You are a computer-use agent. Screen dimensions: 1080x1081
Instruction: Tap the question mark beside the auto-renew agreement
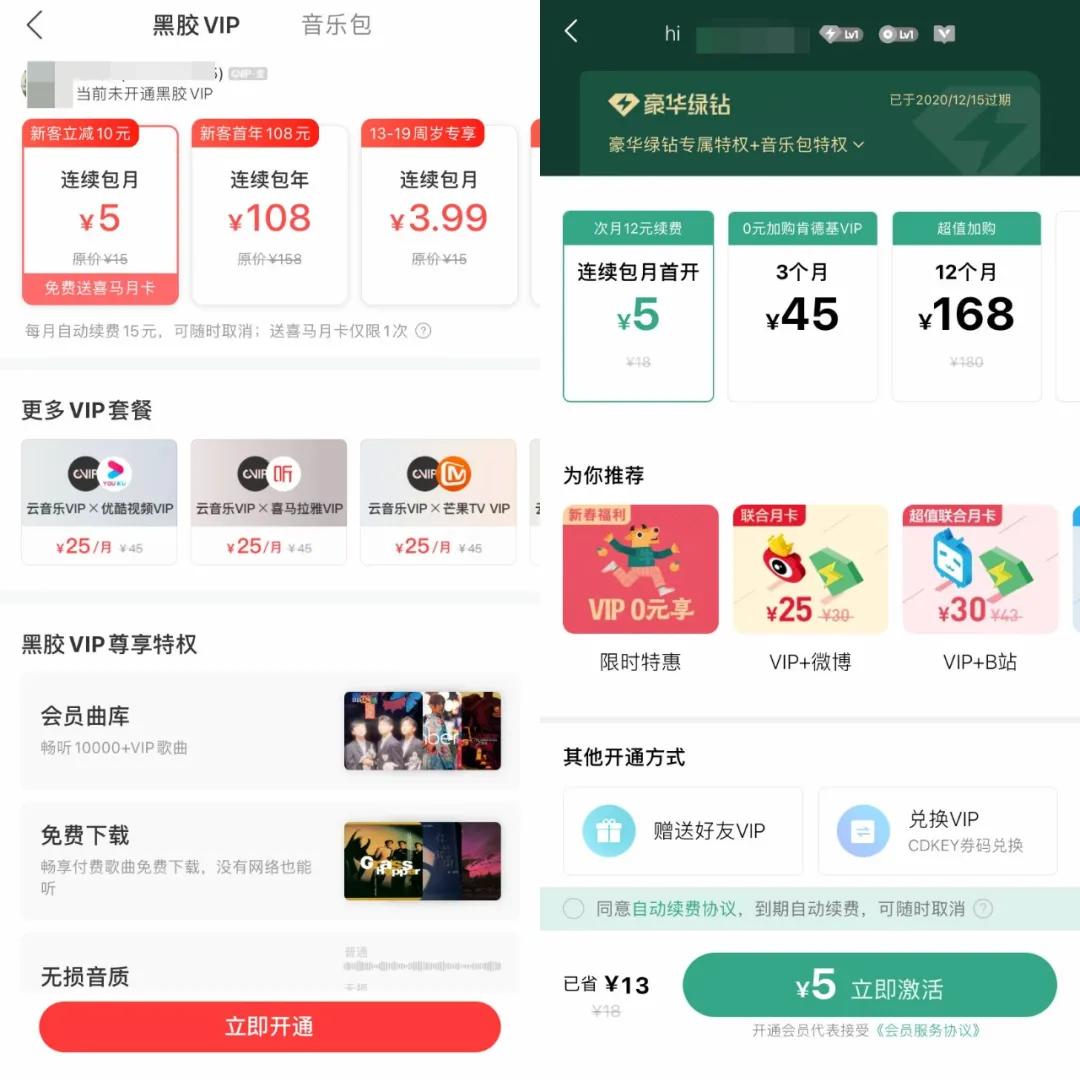[x=984, y=909]
